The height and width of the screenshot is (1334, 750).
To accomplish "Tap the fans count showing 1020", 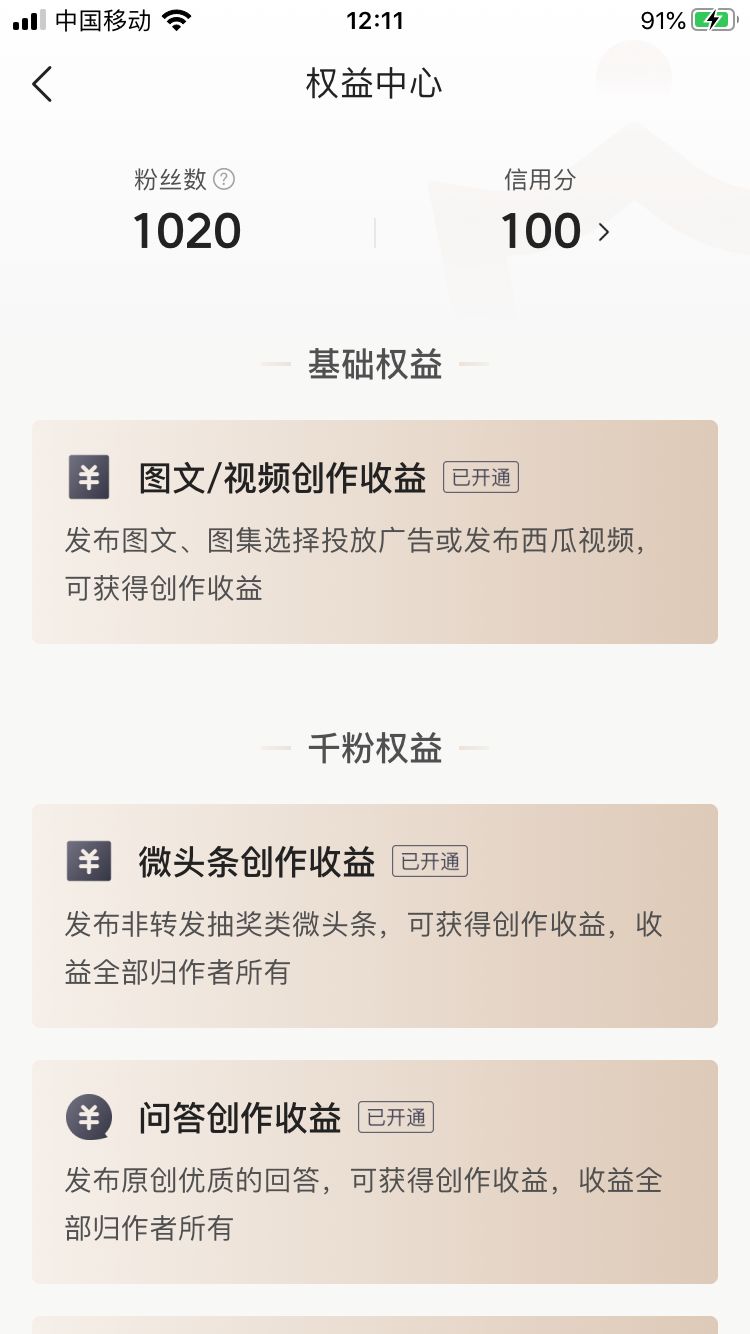I will point(186,231).
